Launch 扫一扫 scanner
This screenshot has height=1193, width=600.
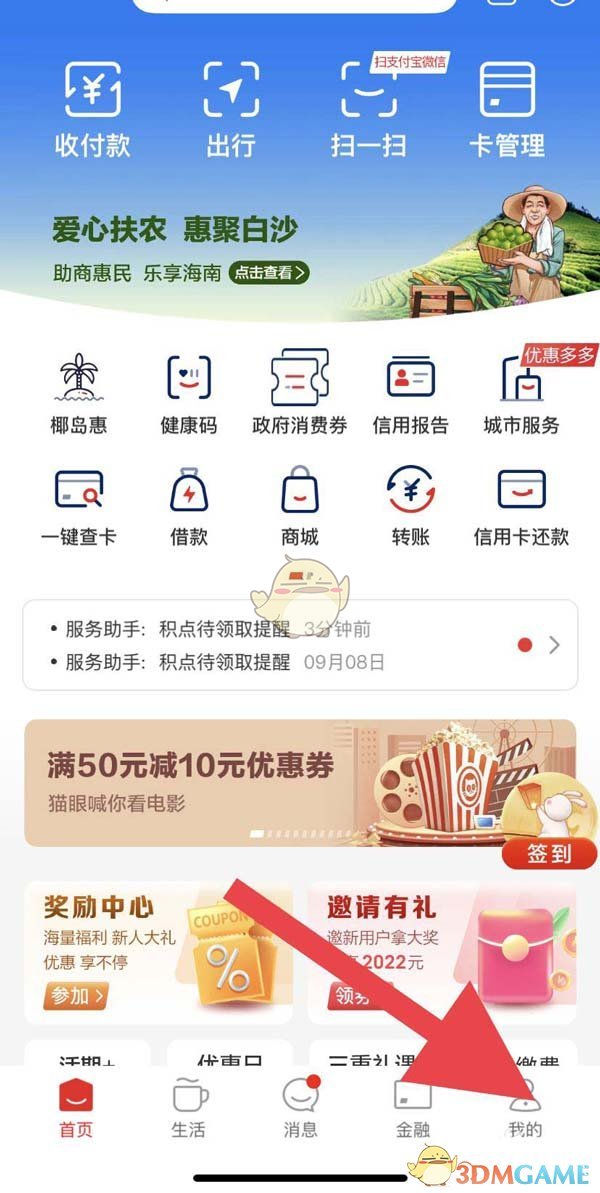point(368,108)
